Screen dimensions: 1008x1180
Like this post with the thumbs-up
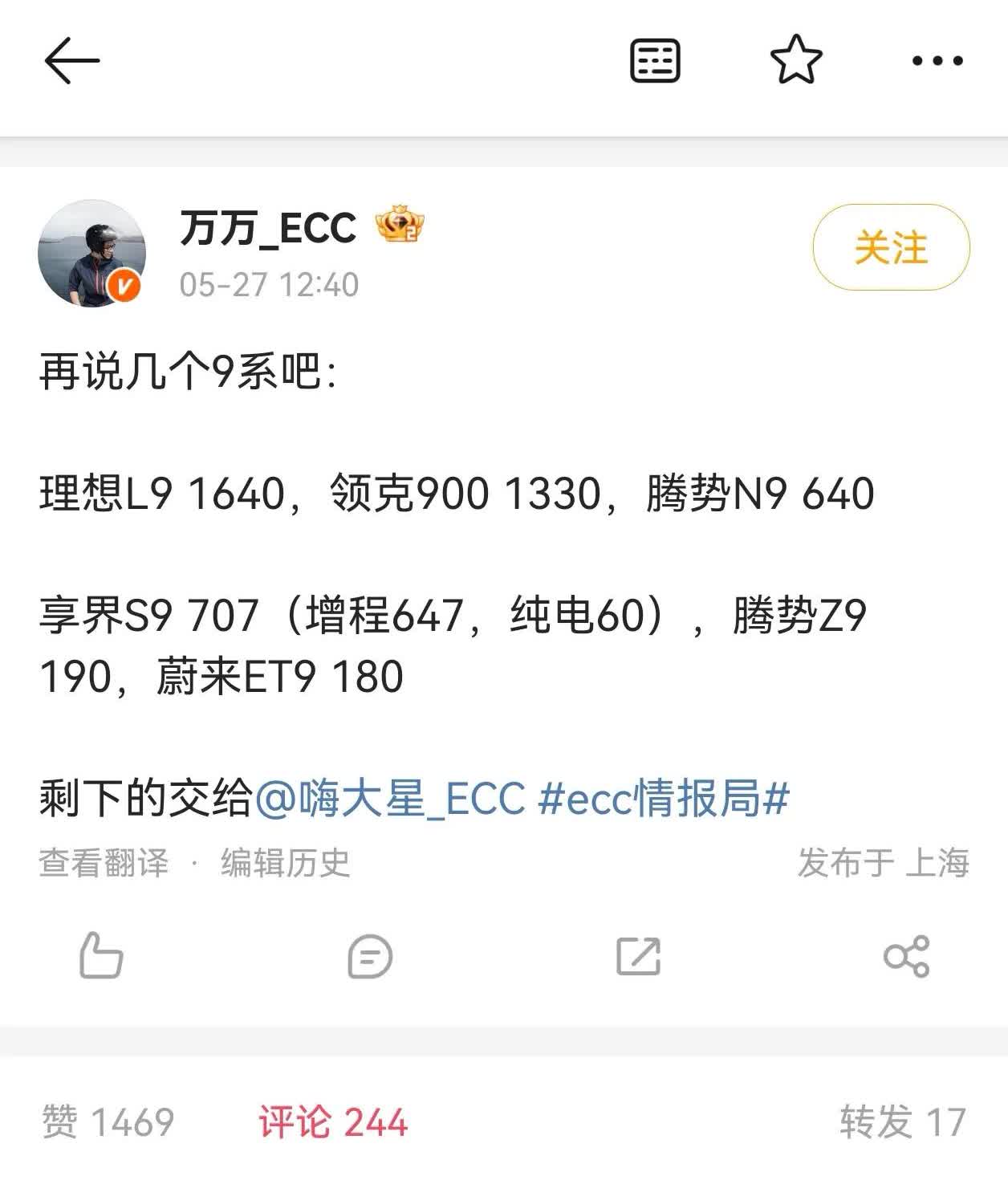pos(101,955)
